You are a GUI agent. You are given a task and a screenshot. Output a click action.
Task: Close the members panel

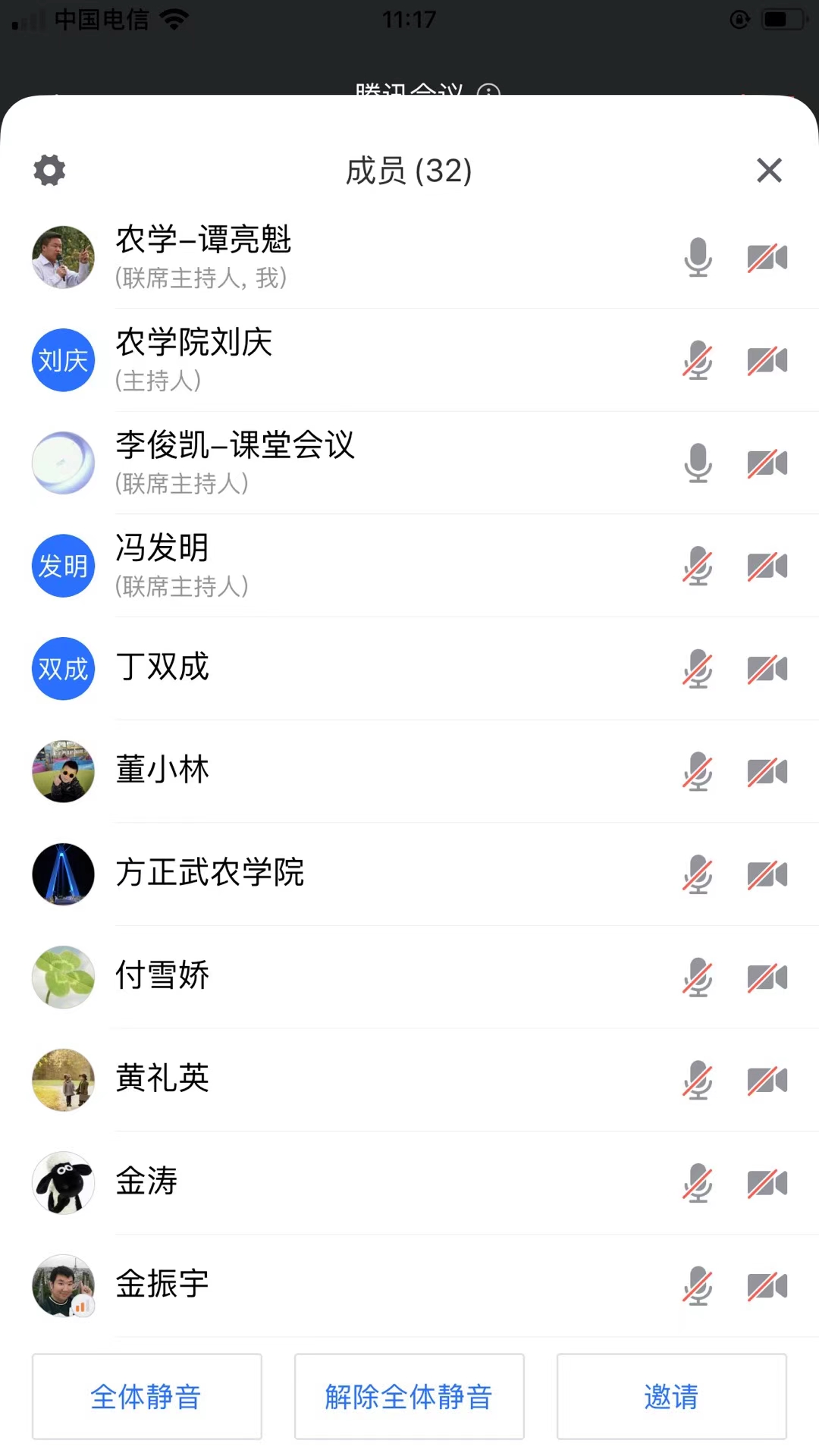[x=769, y=171]
